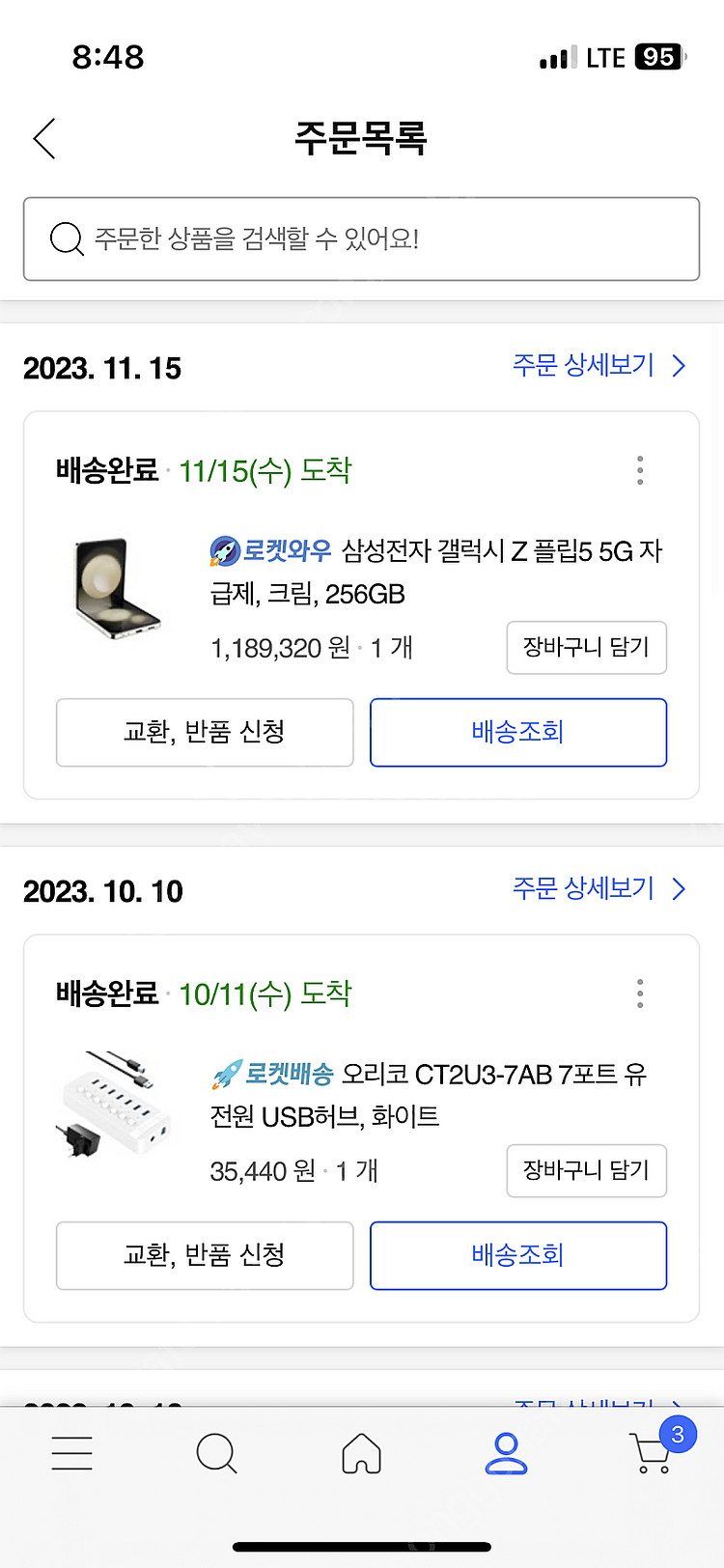724x1568 pixels.
Task: Track delivery of Orico USB hub
Action: coord(518,1256)
